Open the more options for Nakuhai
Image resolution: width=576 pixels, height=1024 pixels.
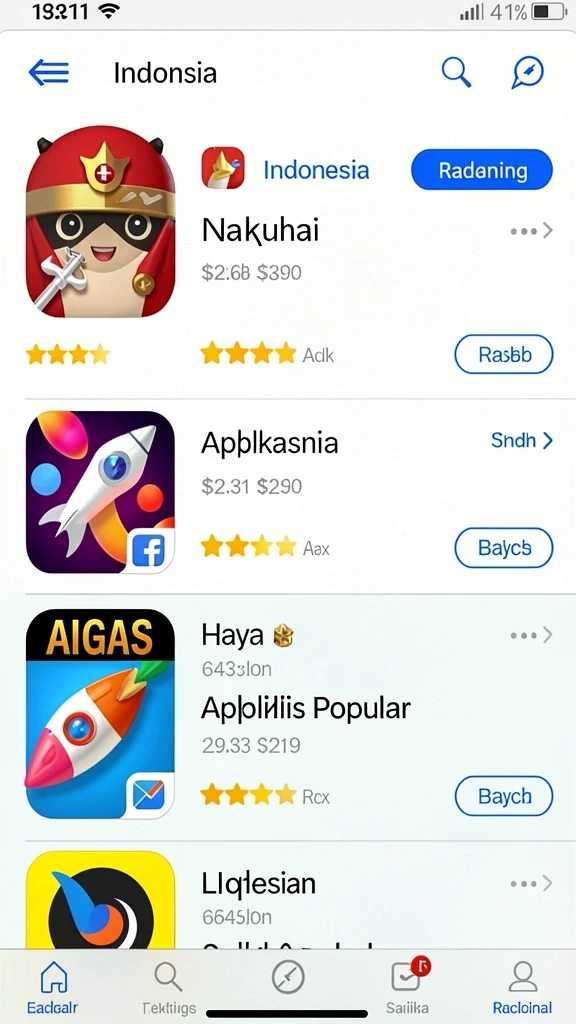click(x=532, y=231)
